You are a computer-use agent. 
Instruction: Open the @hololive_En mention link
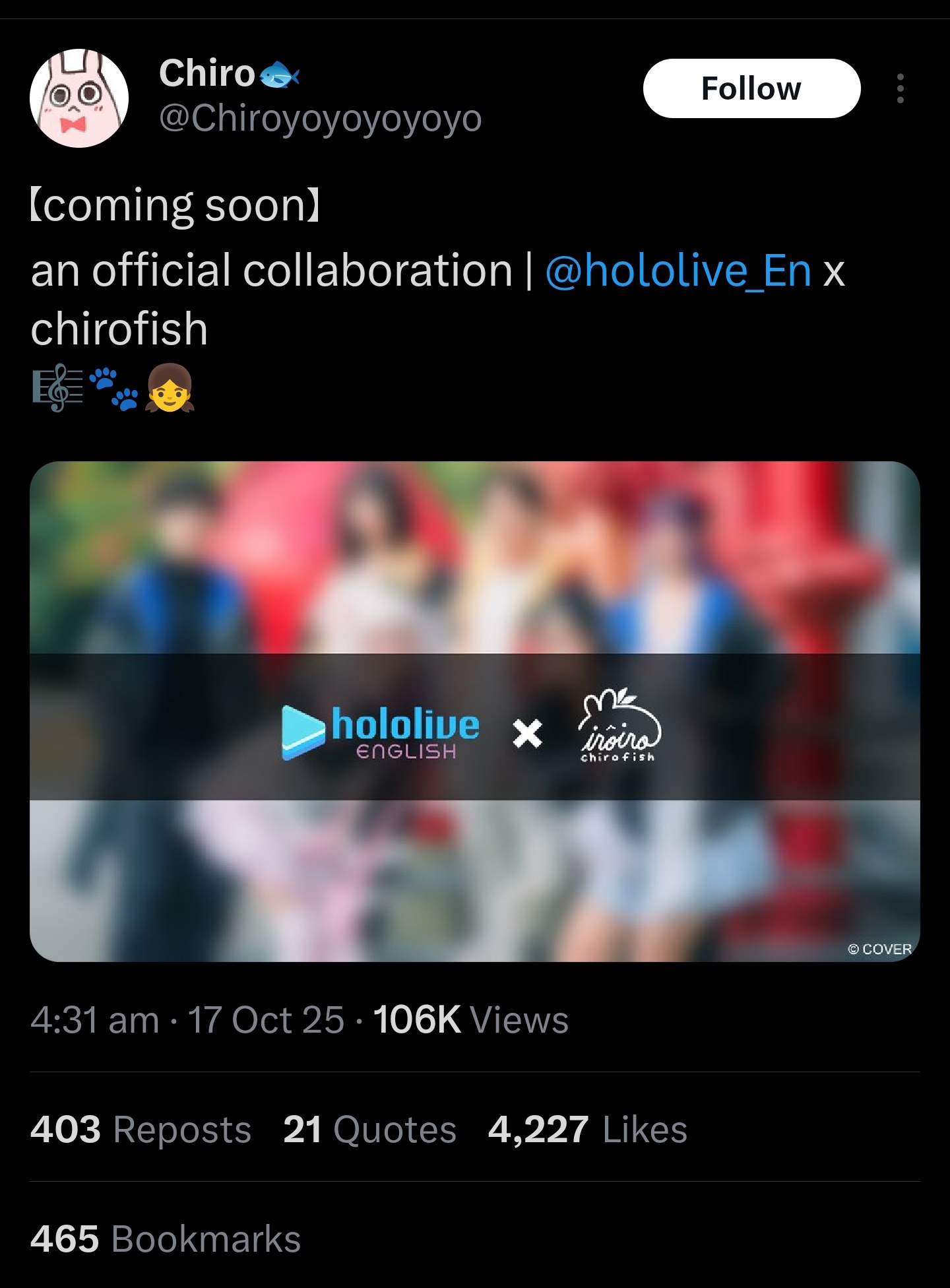point(678,271)
